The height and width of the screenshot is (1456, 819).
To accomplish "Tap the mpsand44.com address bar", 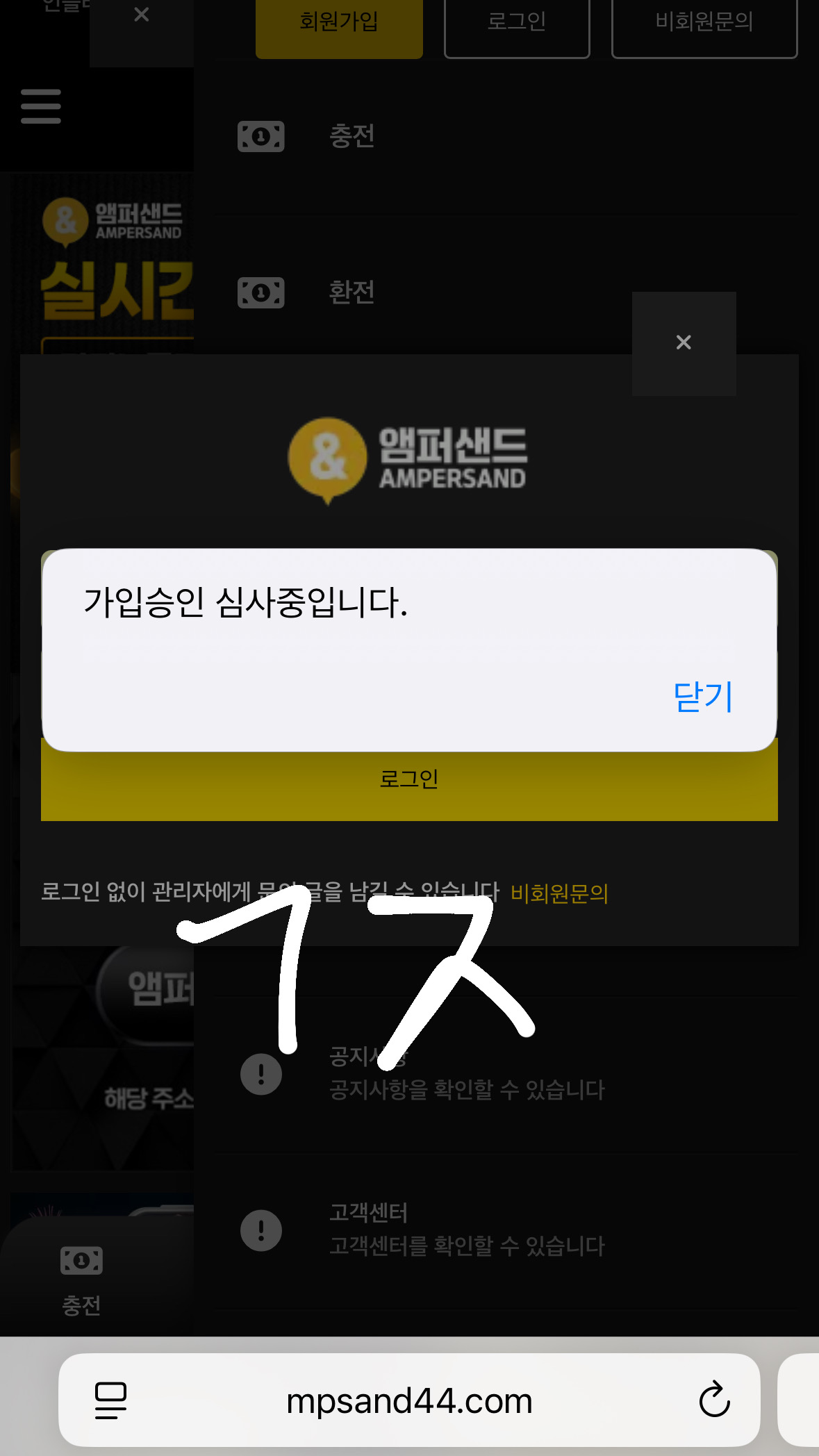I will [x=409, y=1401].
